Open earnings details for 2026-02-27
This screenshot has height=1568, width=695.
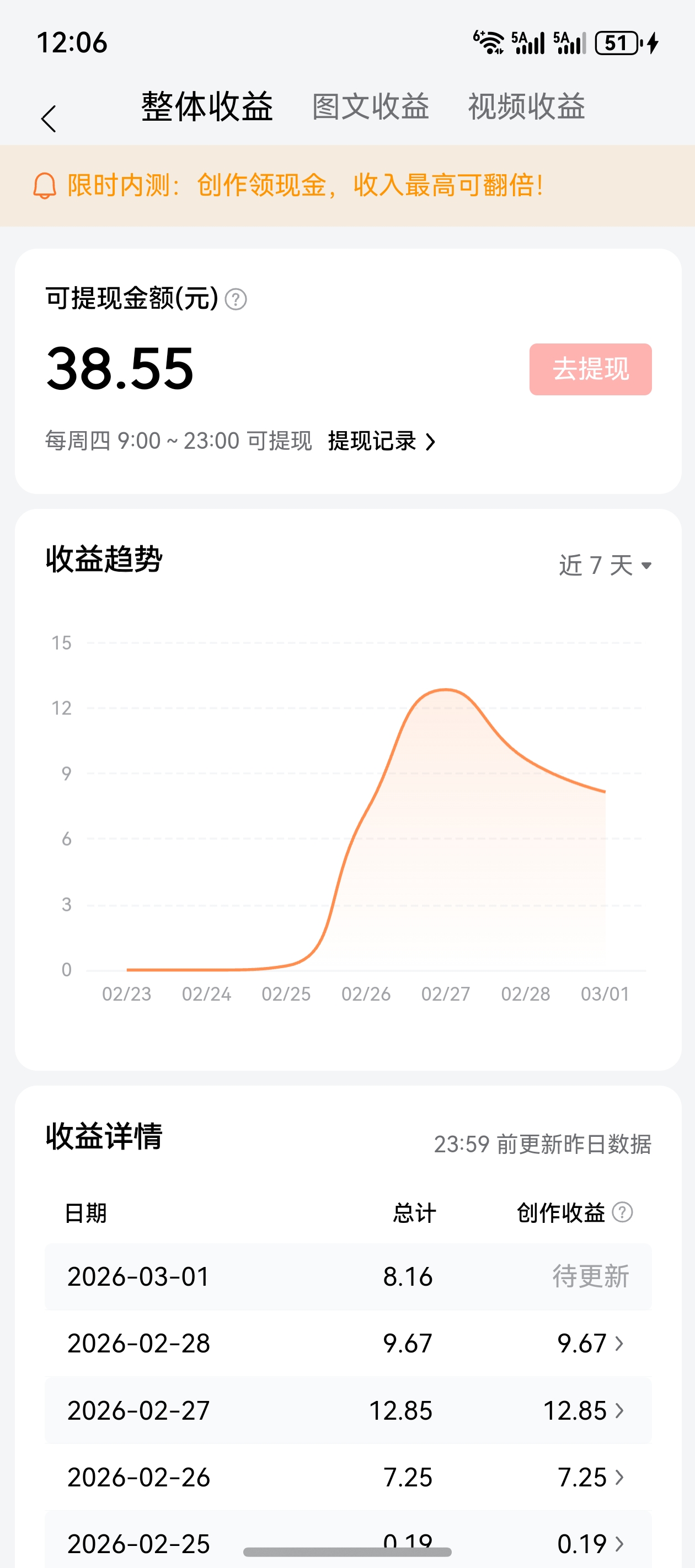coord(583,1410)
